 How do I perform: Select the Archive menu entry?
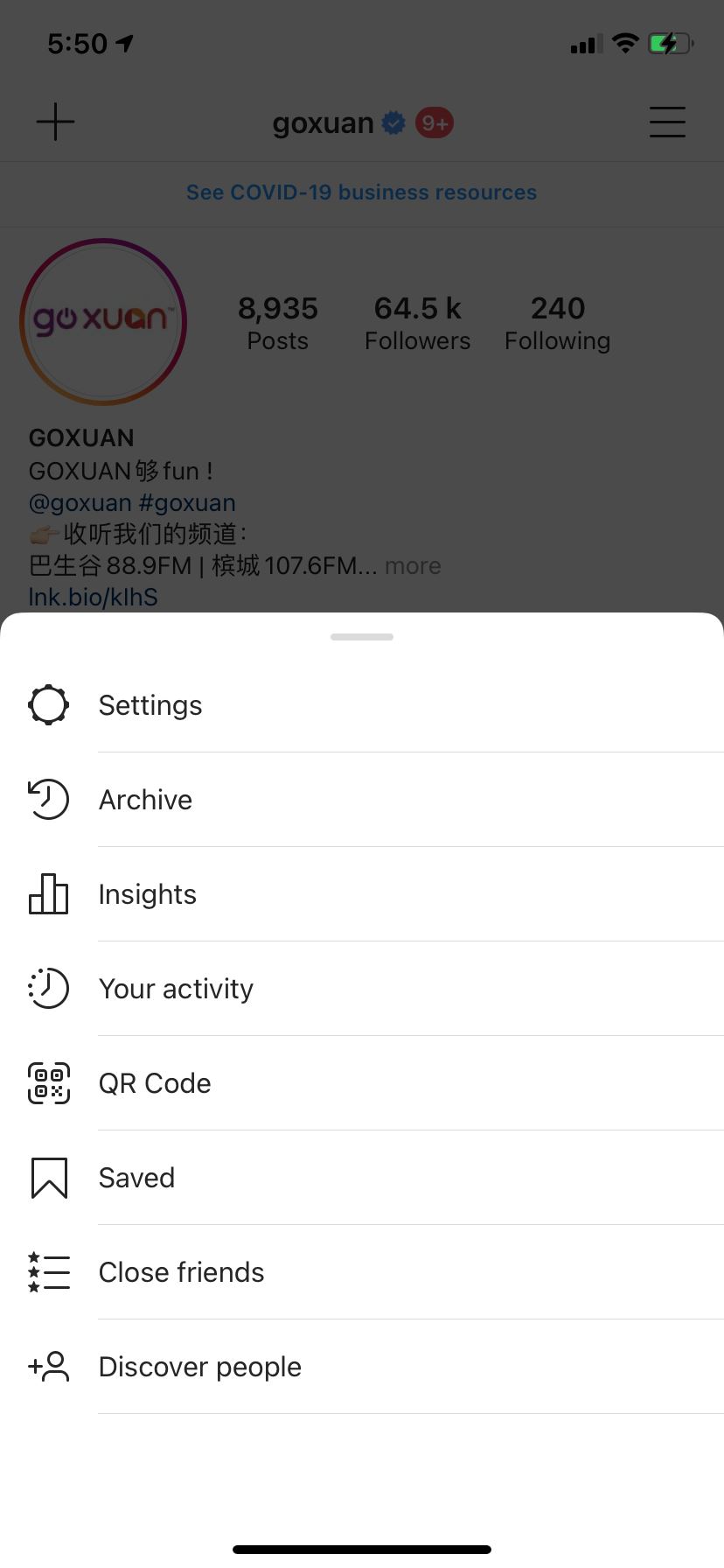pos(145,799)
